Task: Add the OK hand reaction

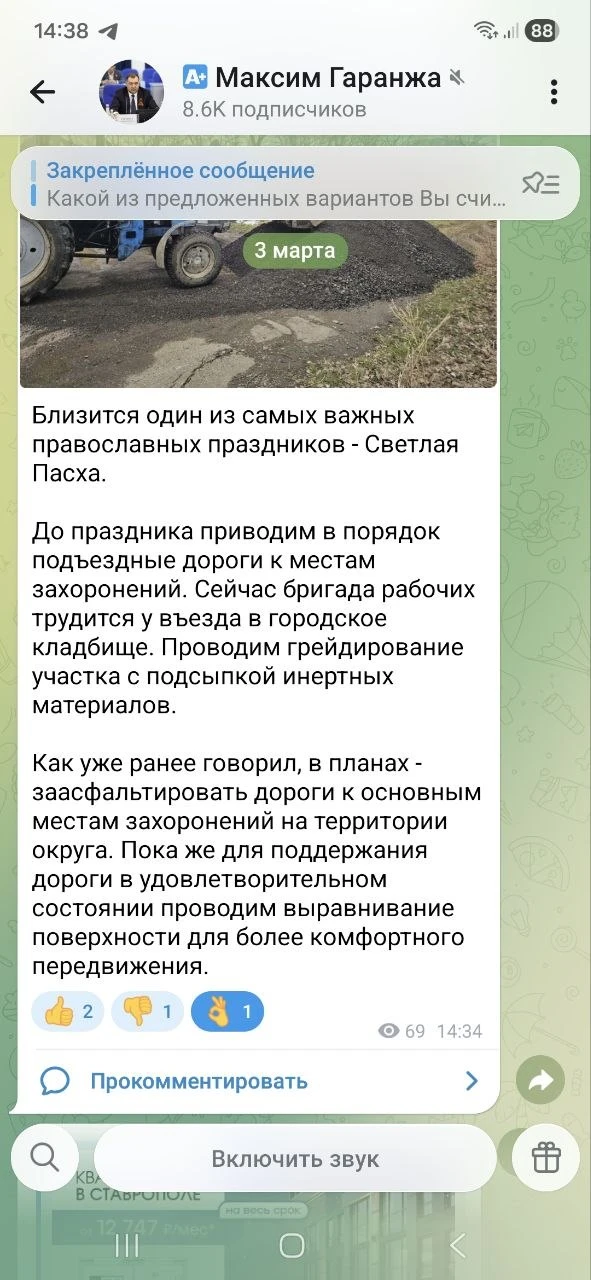Action: click(227, 1013)
